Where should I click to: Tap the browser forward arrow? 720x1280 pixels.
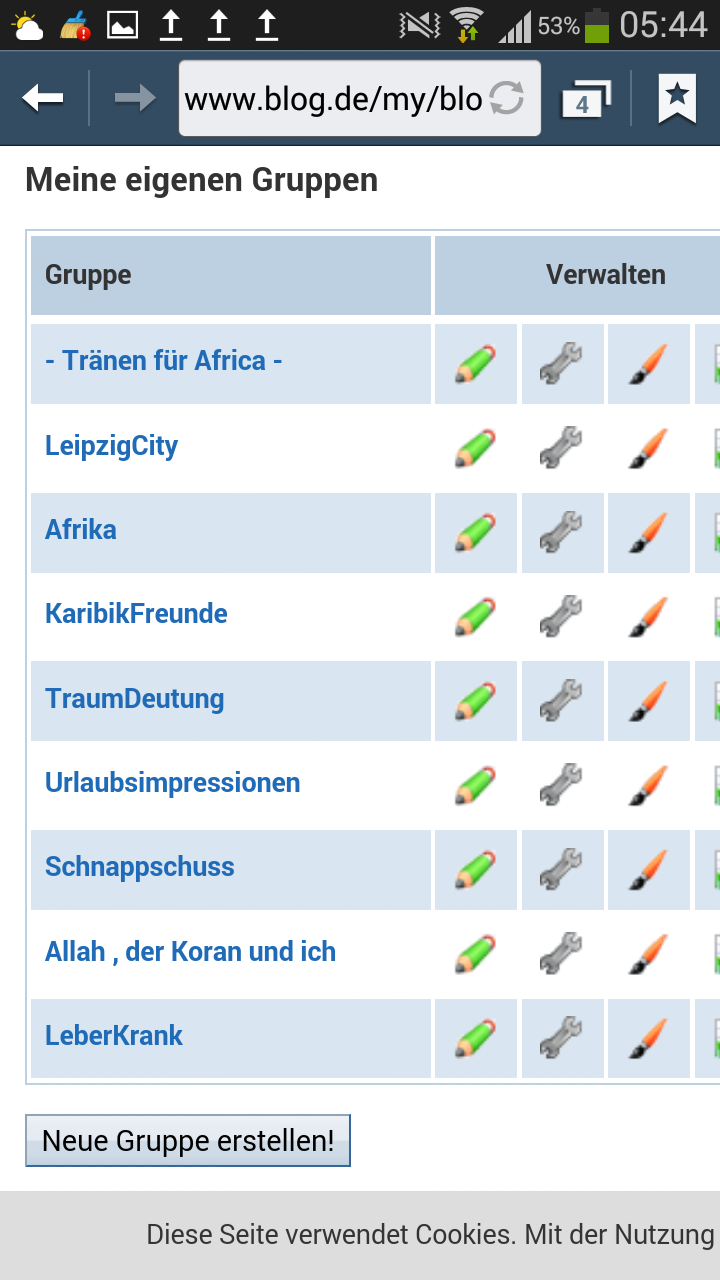(x=135, y=98)
